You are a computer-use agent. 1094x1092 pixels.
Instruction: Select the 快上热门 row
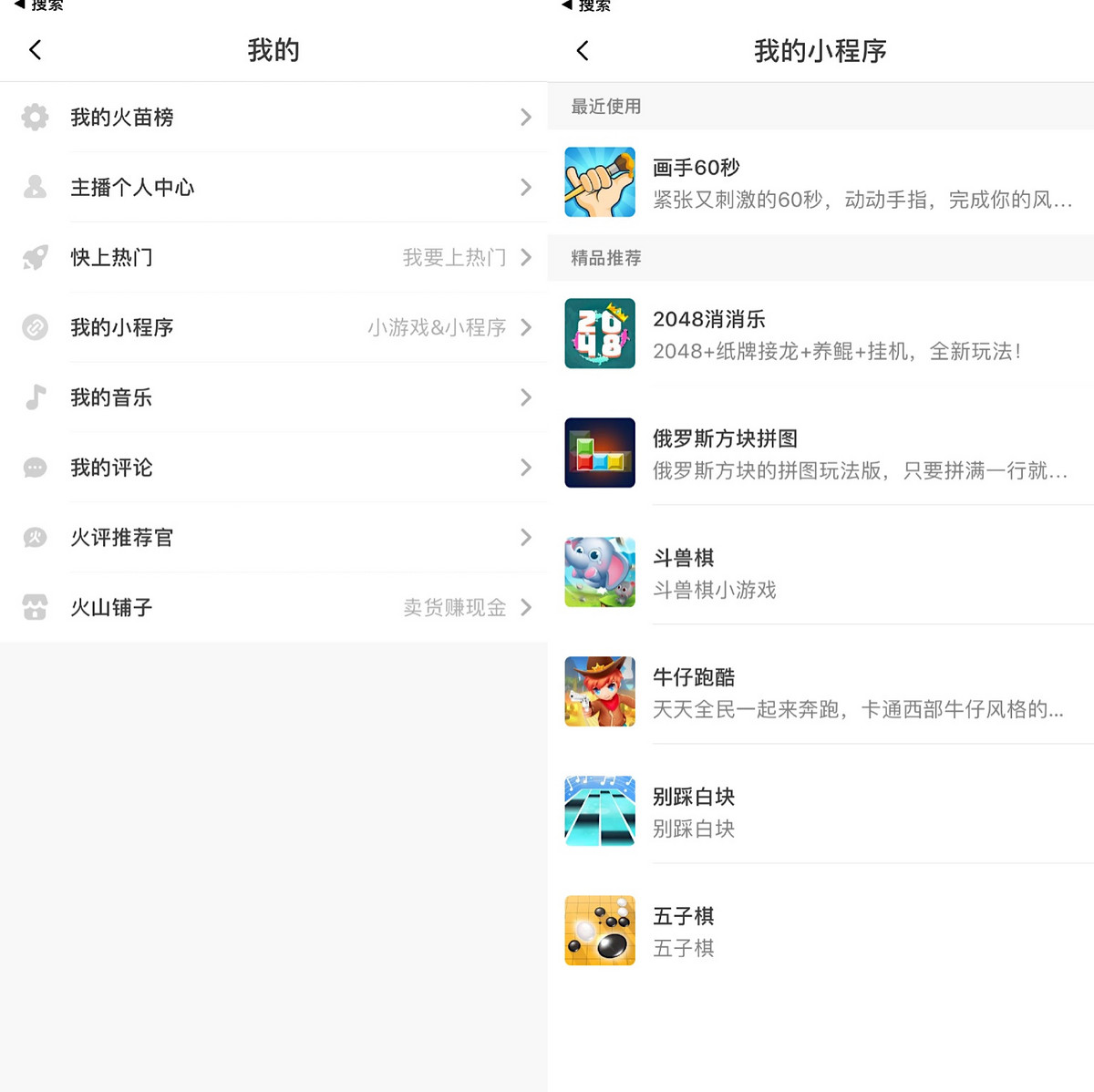[273, 258]
